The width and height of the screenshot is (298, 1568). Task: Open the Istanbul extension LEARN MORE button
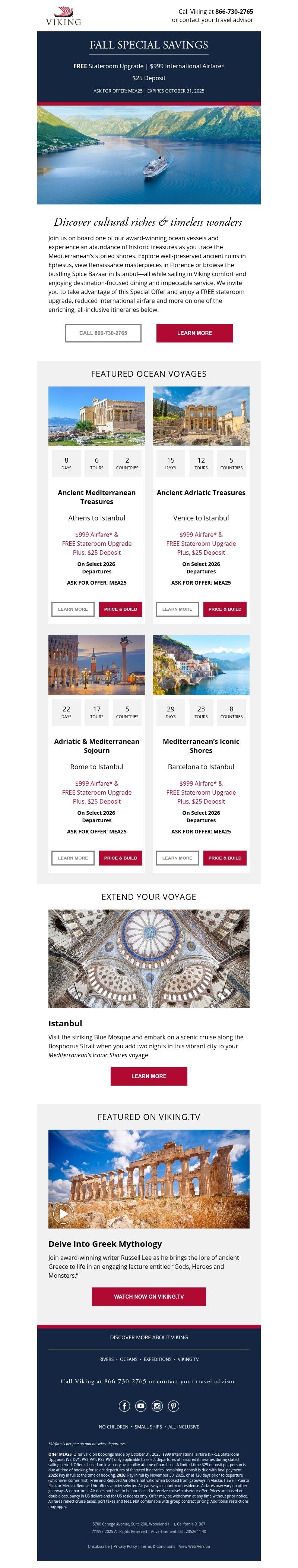point(148,1076)
